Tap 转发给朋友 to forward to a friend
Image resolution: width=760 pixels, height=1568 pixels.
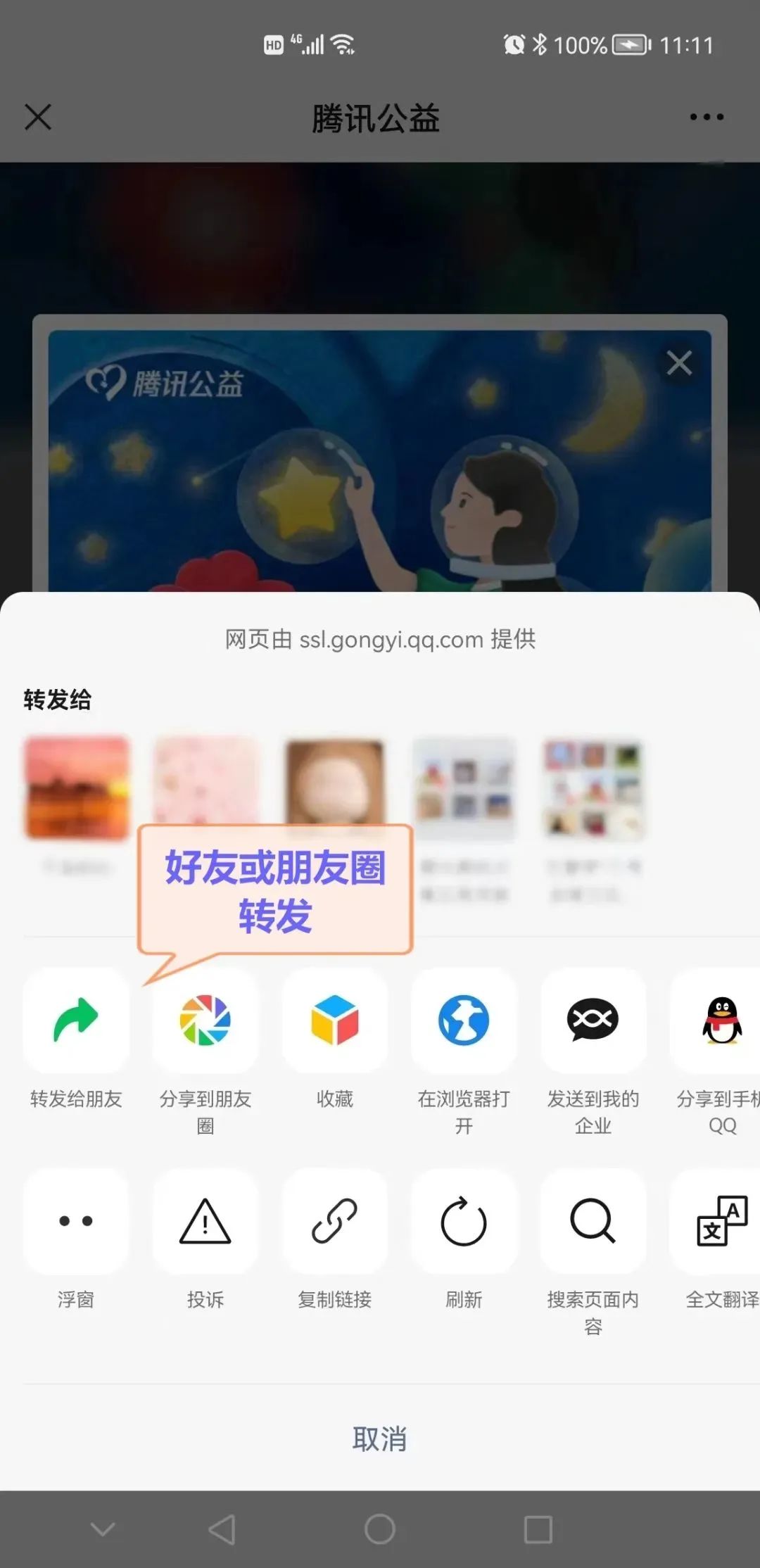pos(76,1021)
